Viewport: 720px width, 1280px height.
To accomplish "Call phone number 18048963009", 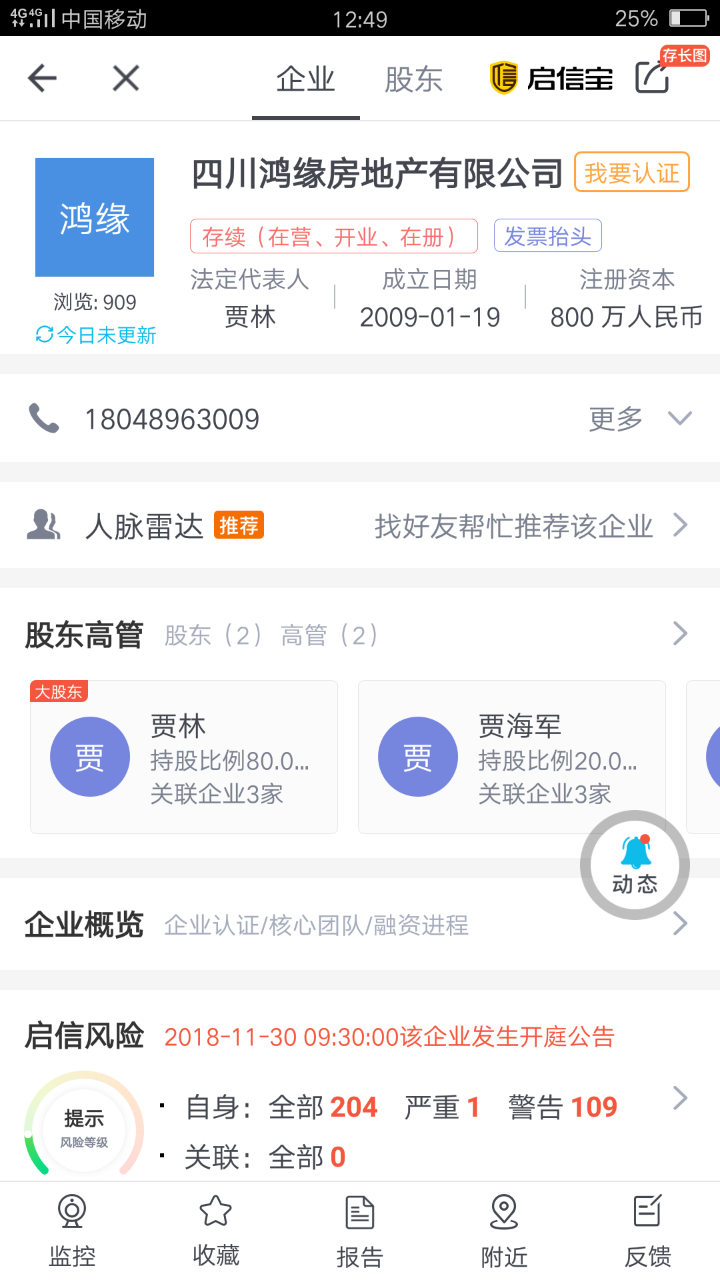I will coord(171,419).
